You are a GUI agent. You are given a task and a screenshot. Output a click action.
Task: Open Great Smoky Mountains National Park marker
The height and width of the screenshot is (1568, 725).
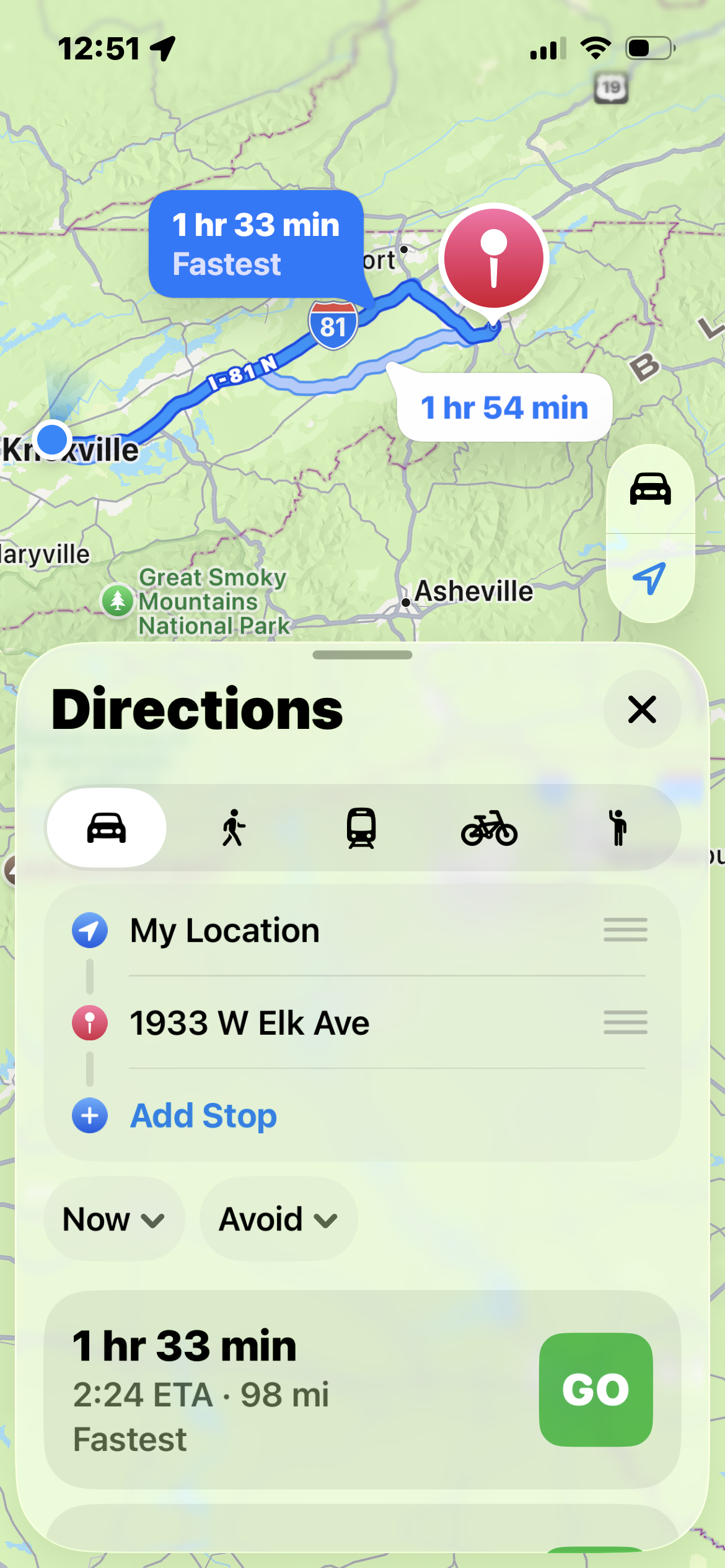(x=118, y=601)
